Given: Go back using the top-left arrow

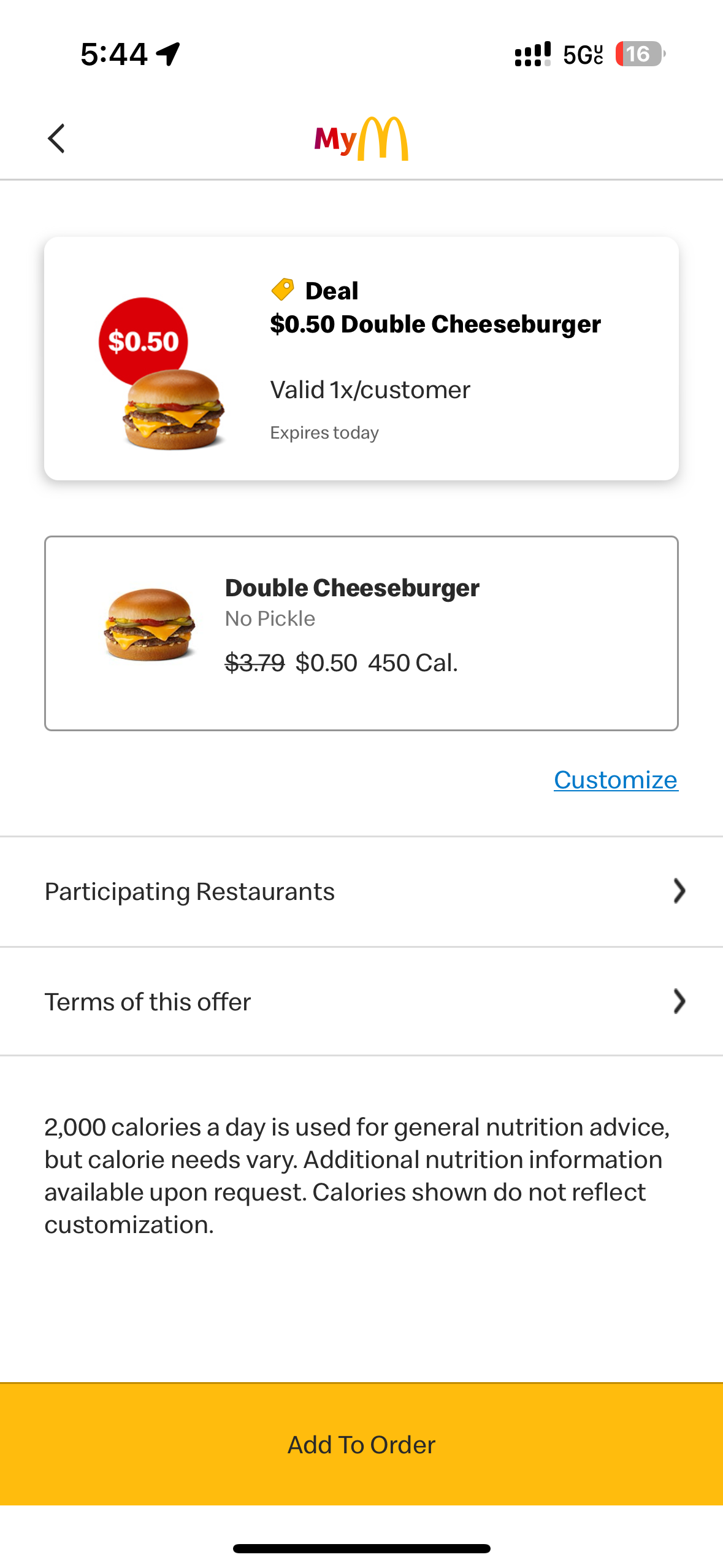Looking at the screenshot, I should pos(56,138).
